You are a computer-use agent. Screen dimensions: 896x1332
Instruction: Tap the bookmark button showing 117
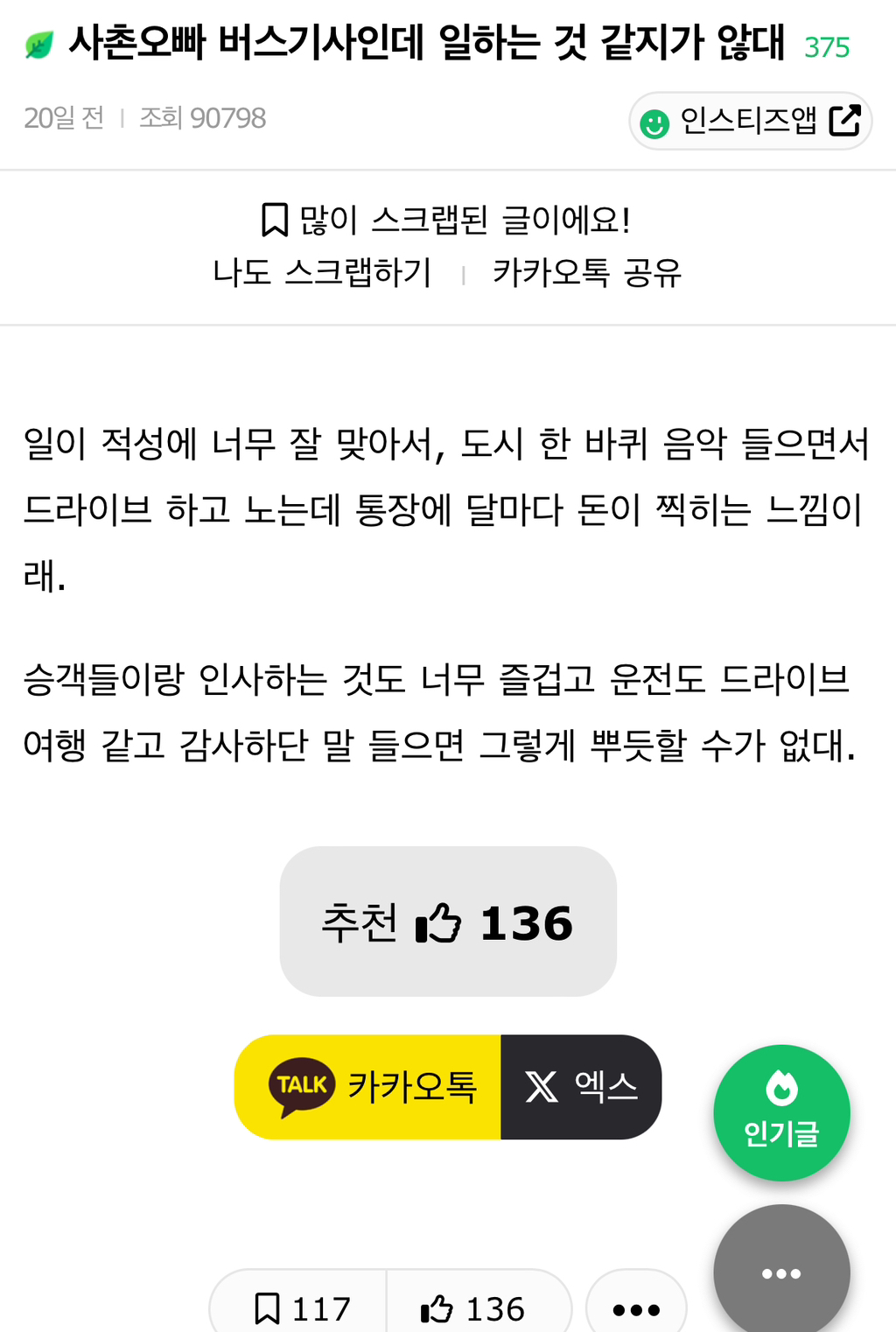[300, 1309]
